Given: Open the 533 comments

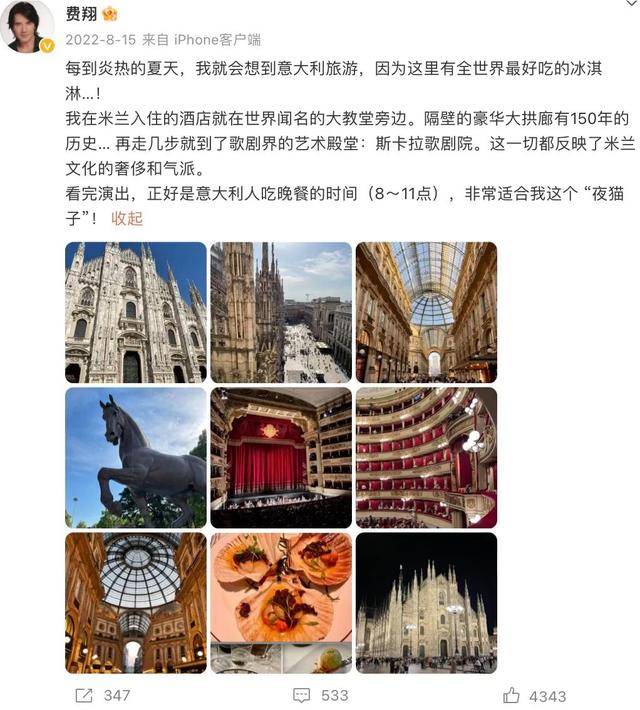Looking at the screenshot, I should pyautogui.click(x=319, y=694).
